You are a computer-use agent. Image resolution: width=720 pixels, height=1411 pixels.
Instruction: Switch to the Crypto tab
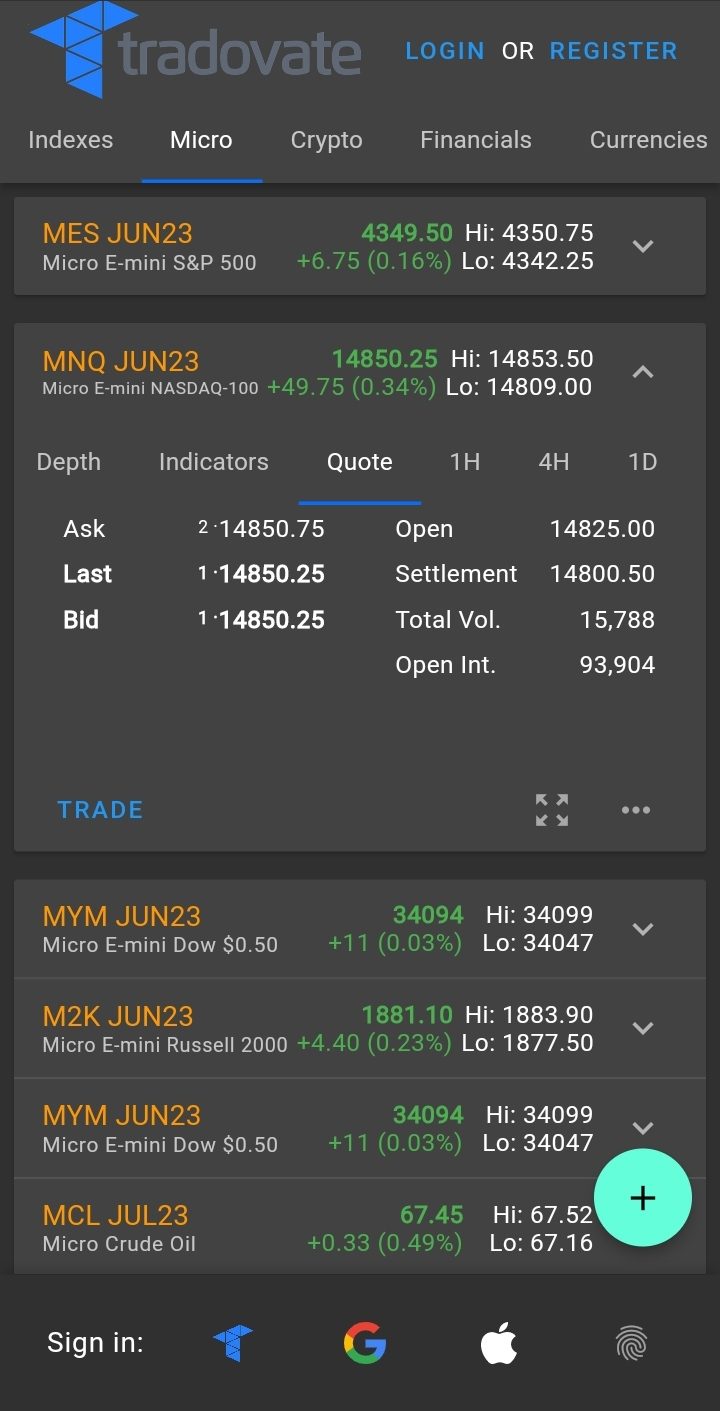[x=326, y=140]
